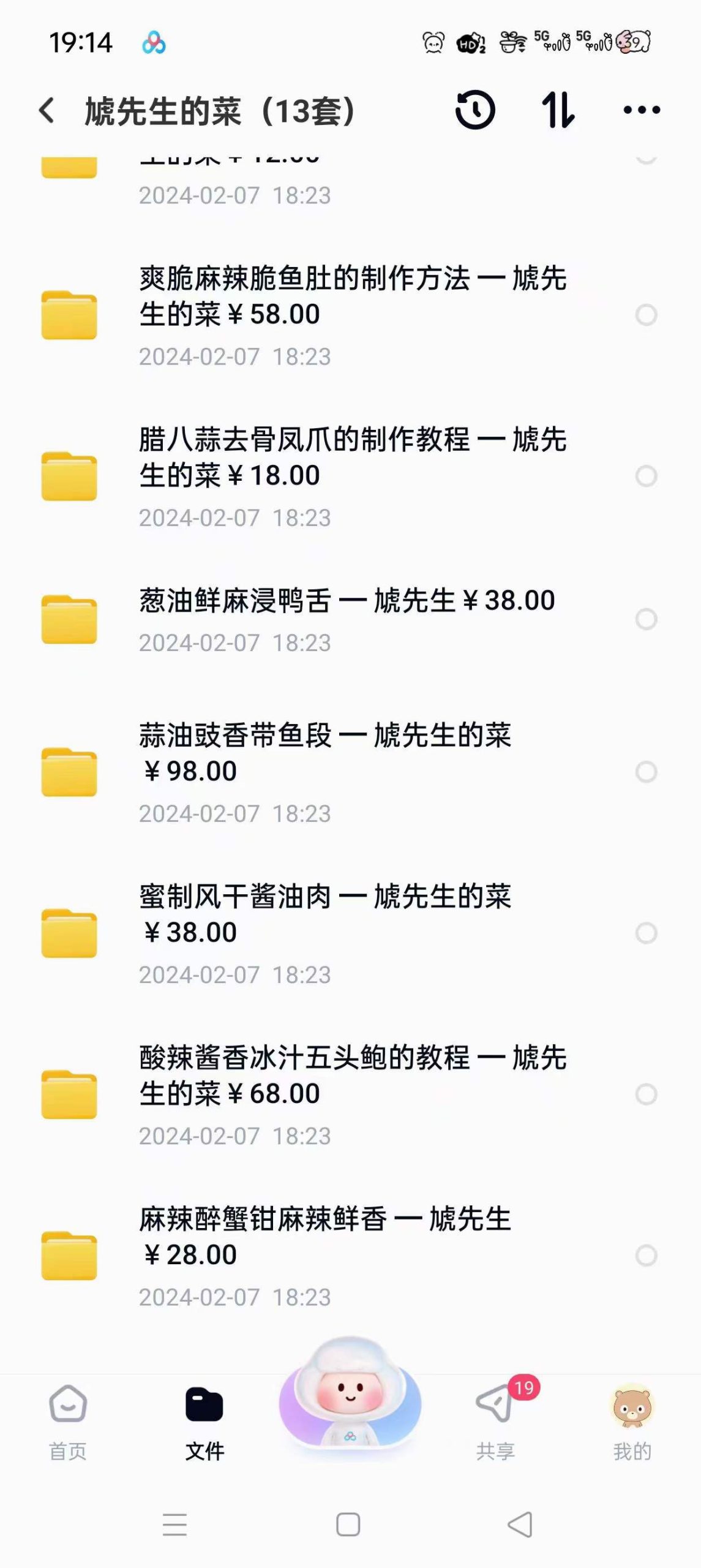Image resolution: width=701 pixels, height=1568 pixels.
Task: Tap the folder icon beside 蒜油豉香带鱼段
Action: (69, 771)
